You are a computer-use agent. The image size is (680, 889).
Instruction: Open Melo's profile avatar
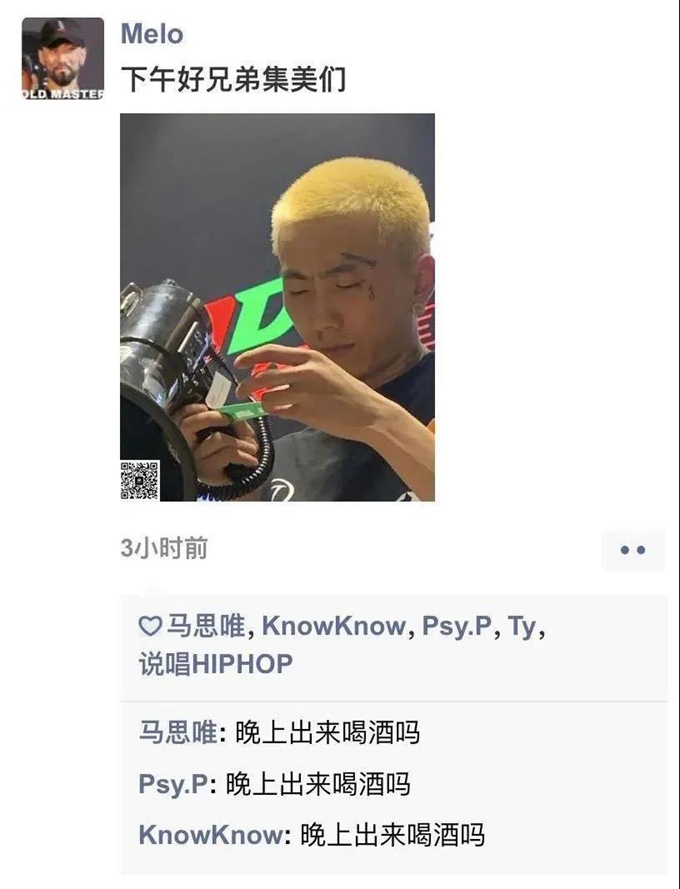pyautogui.click(x=63, y=59)
